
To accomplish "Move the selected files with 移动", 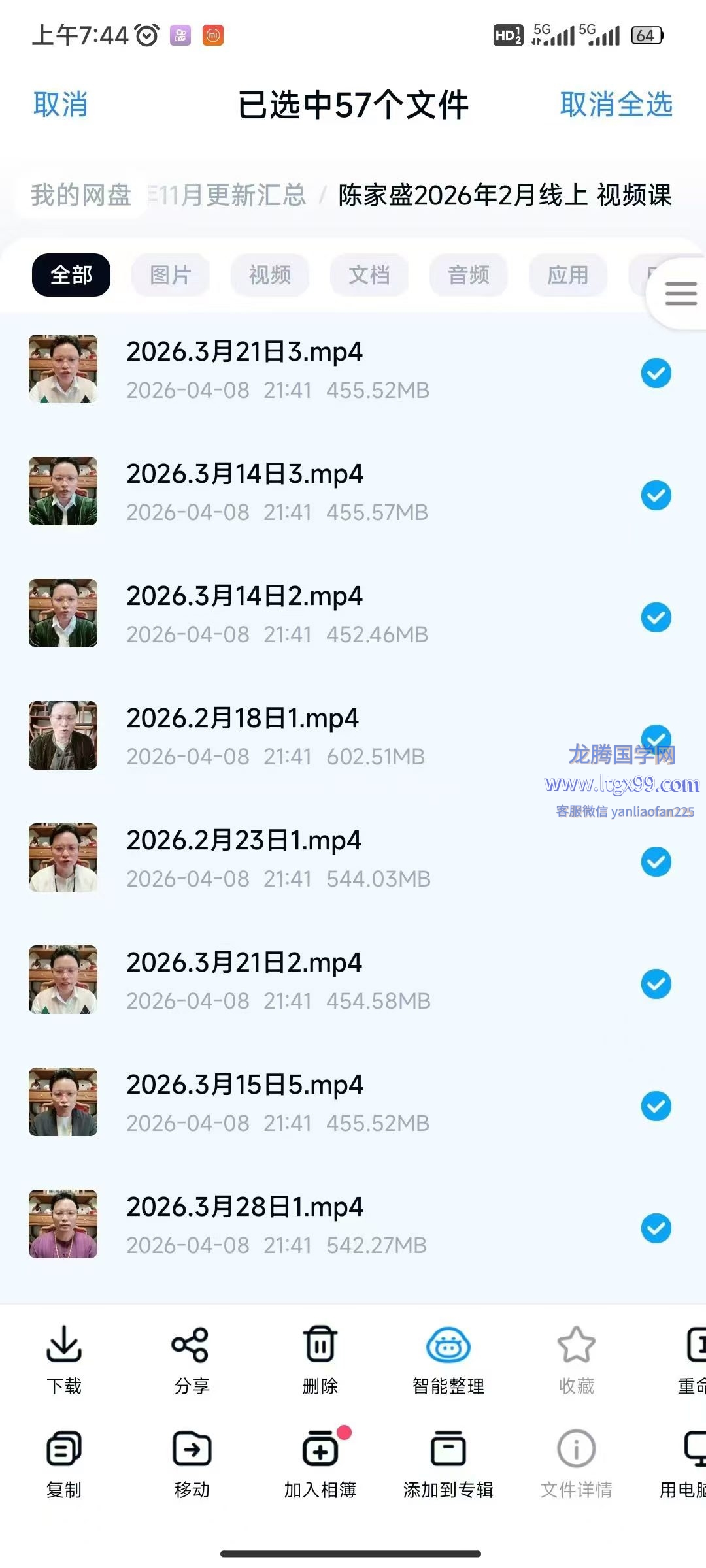I will [192, 1463].
